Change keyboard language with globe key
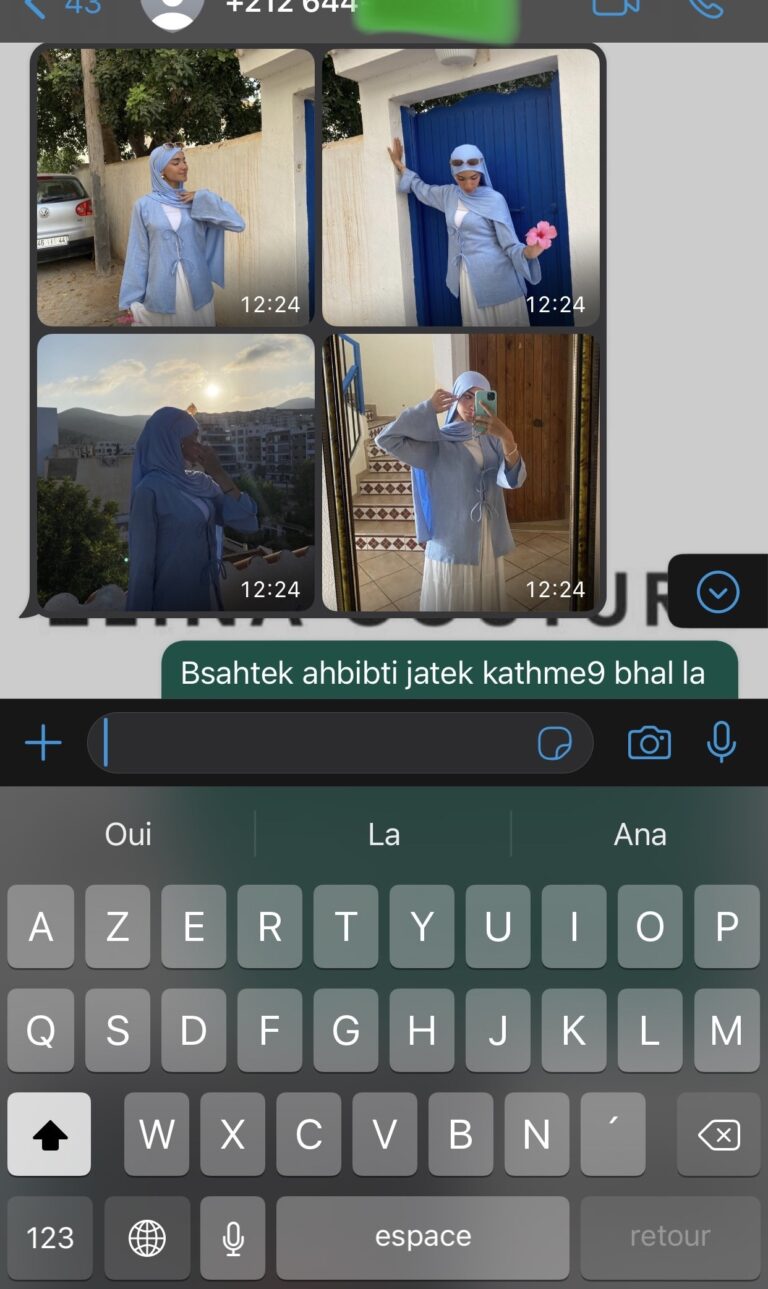The width and height of the screenshot is (768, 1289). click(x=147, y=1237)
